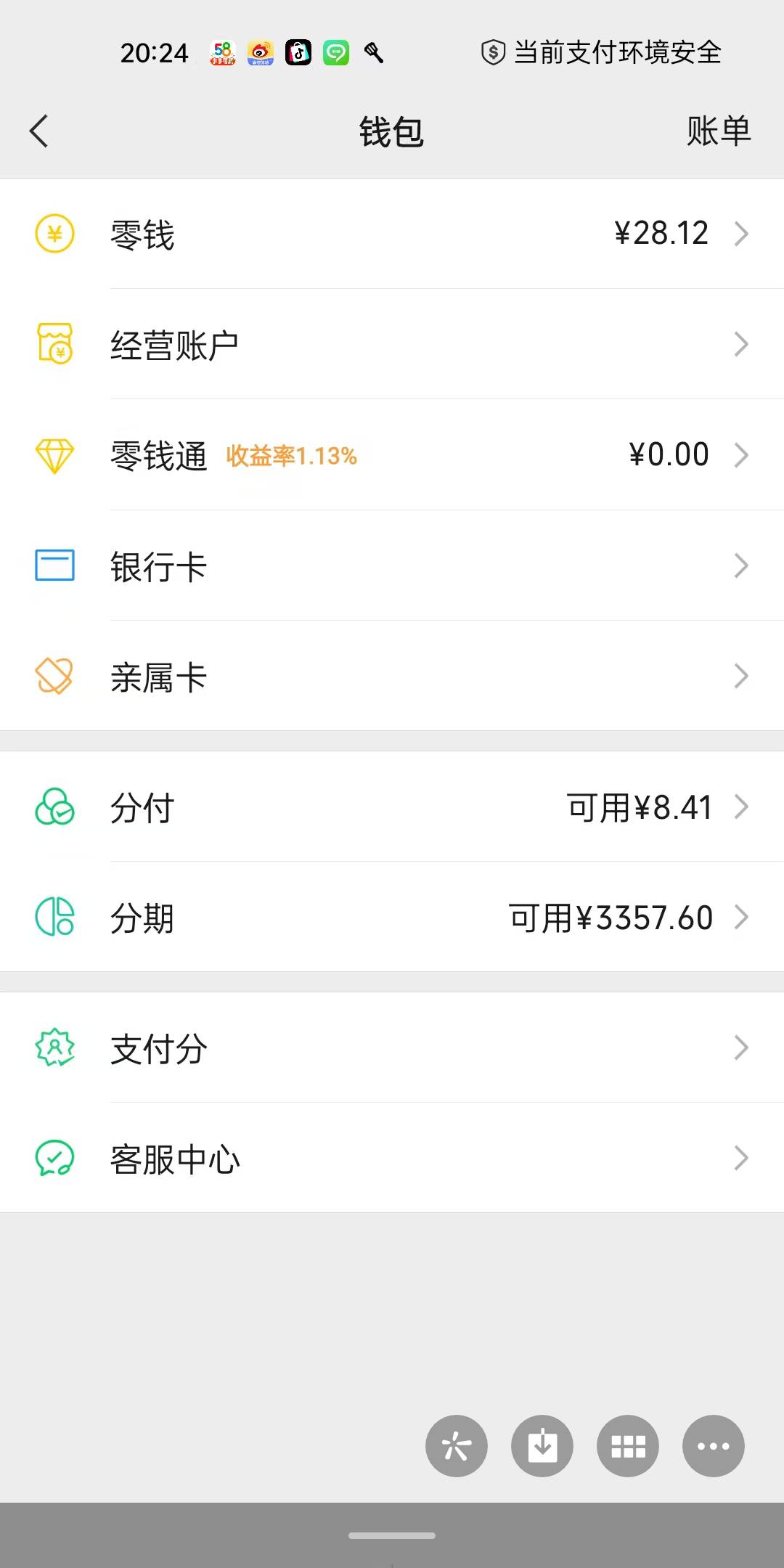Image resolution: width=784 pixels, height=1568 pixels.
Task: Open 亲属卡
Action: pyautogui.click(x=392, y=676)
